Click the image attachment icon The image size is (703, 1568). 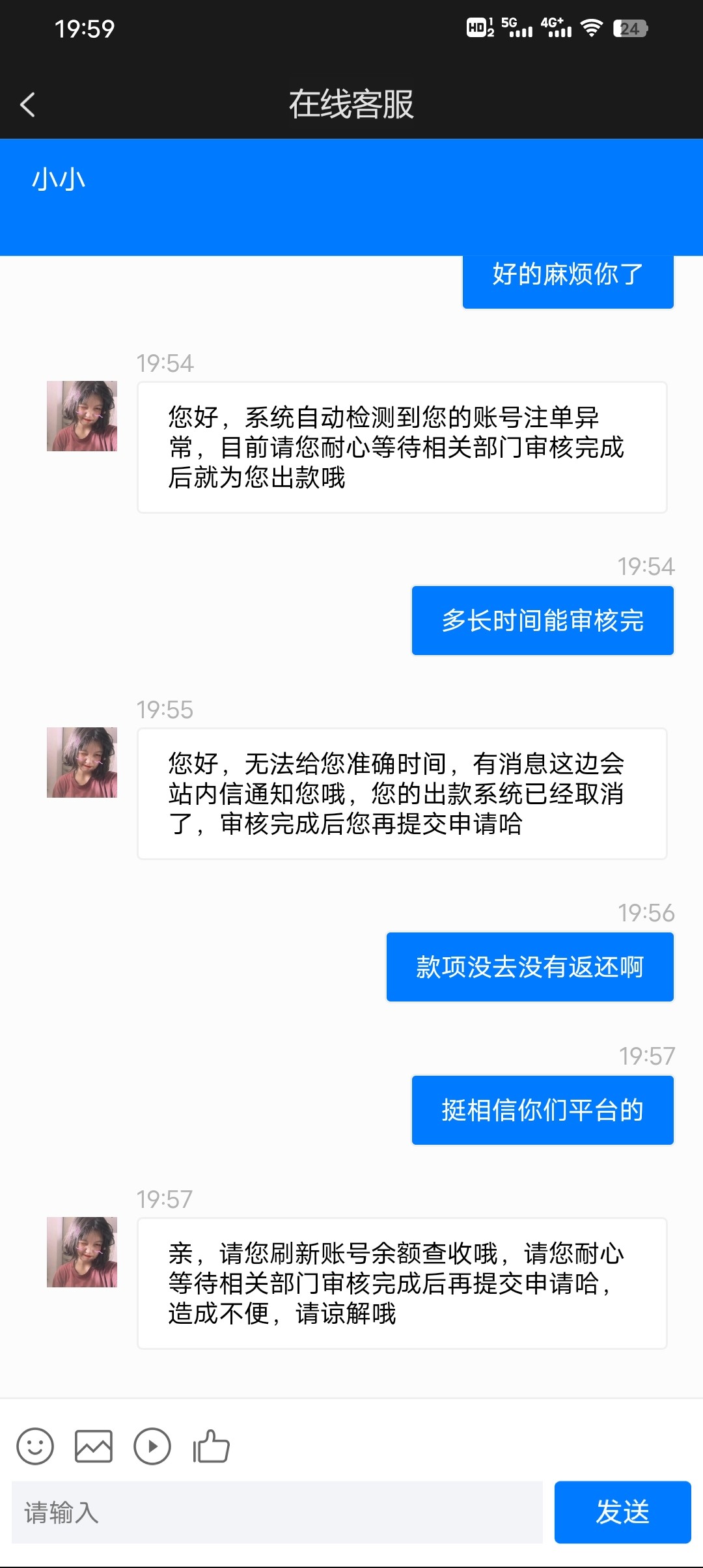(x=94, y=1447)
